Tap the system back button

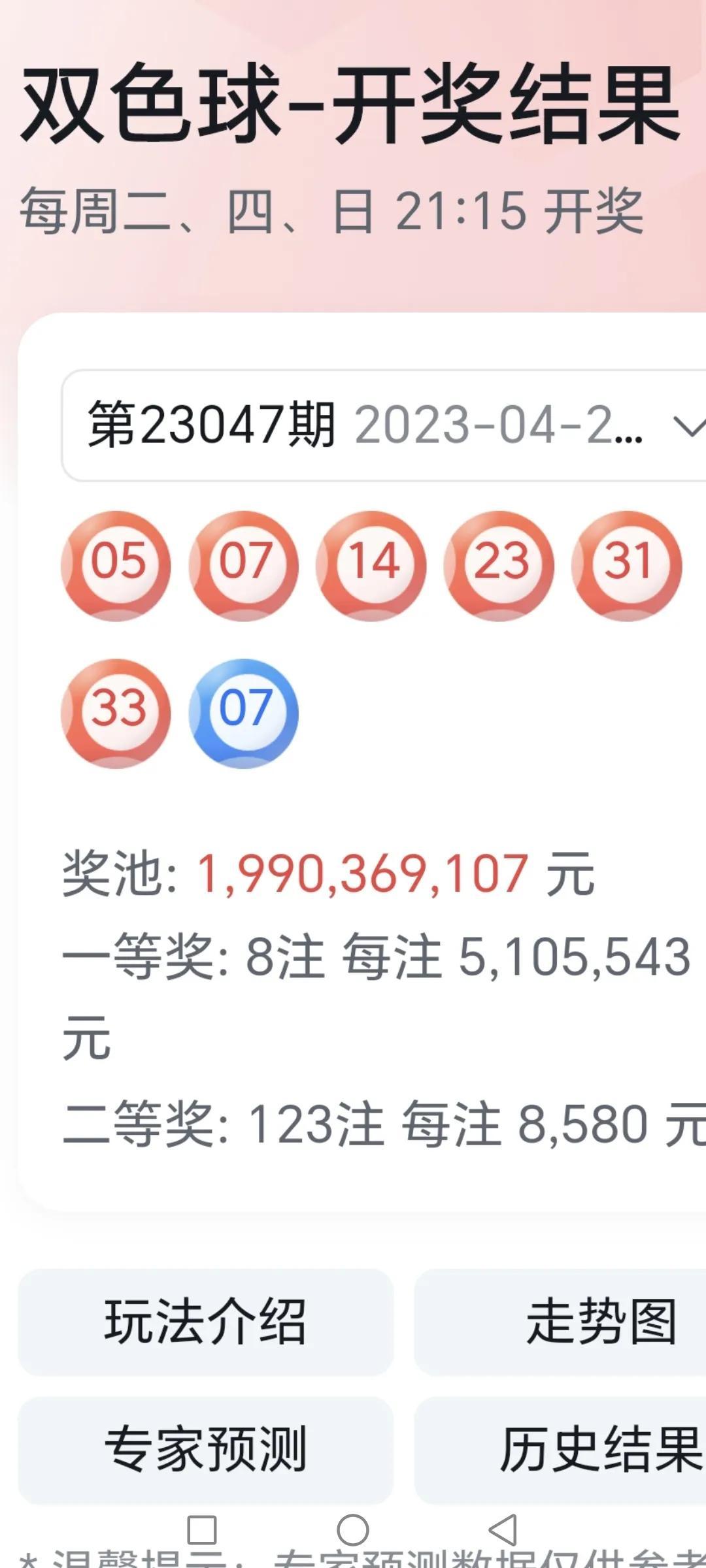coord(503,1530)
